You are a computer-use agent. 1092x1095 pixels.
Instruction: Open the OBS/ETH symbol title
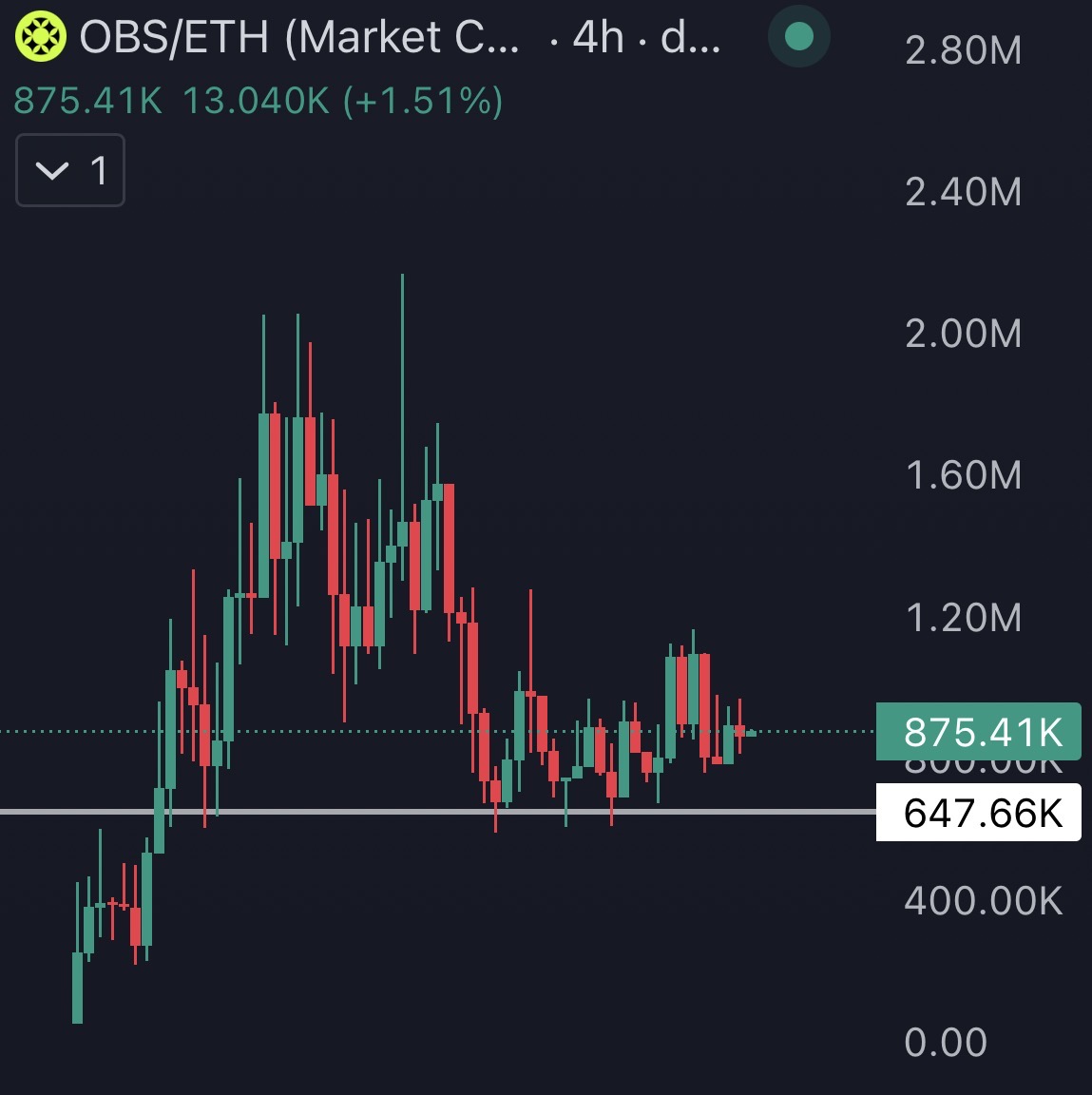tap(299, 37)
